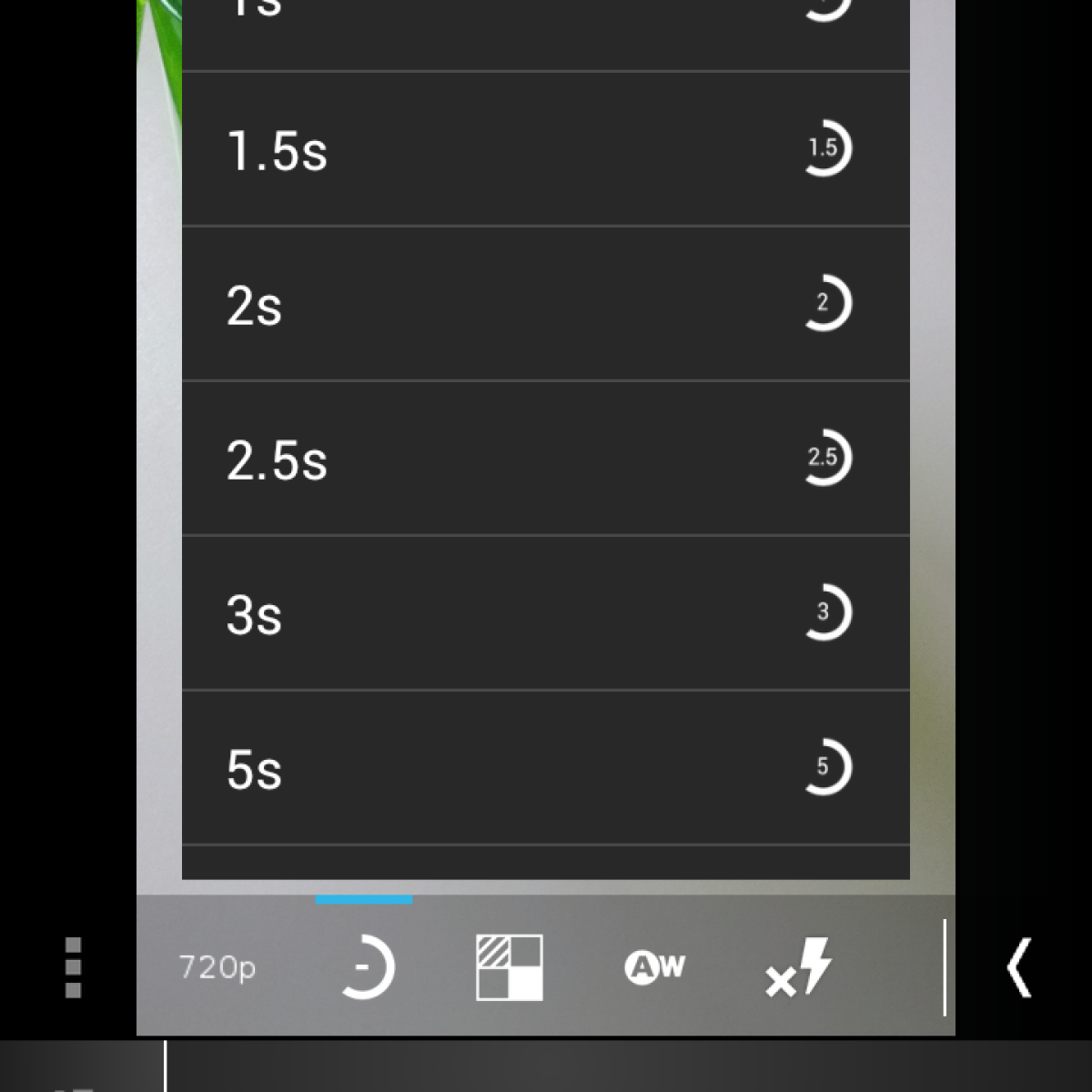Tap the time lapse interval icon
The width and height of the screenshot is (1092, 1092).
(x=366, y=966)
